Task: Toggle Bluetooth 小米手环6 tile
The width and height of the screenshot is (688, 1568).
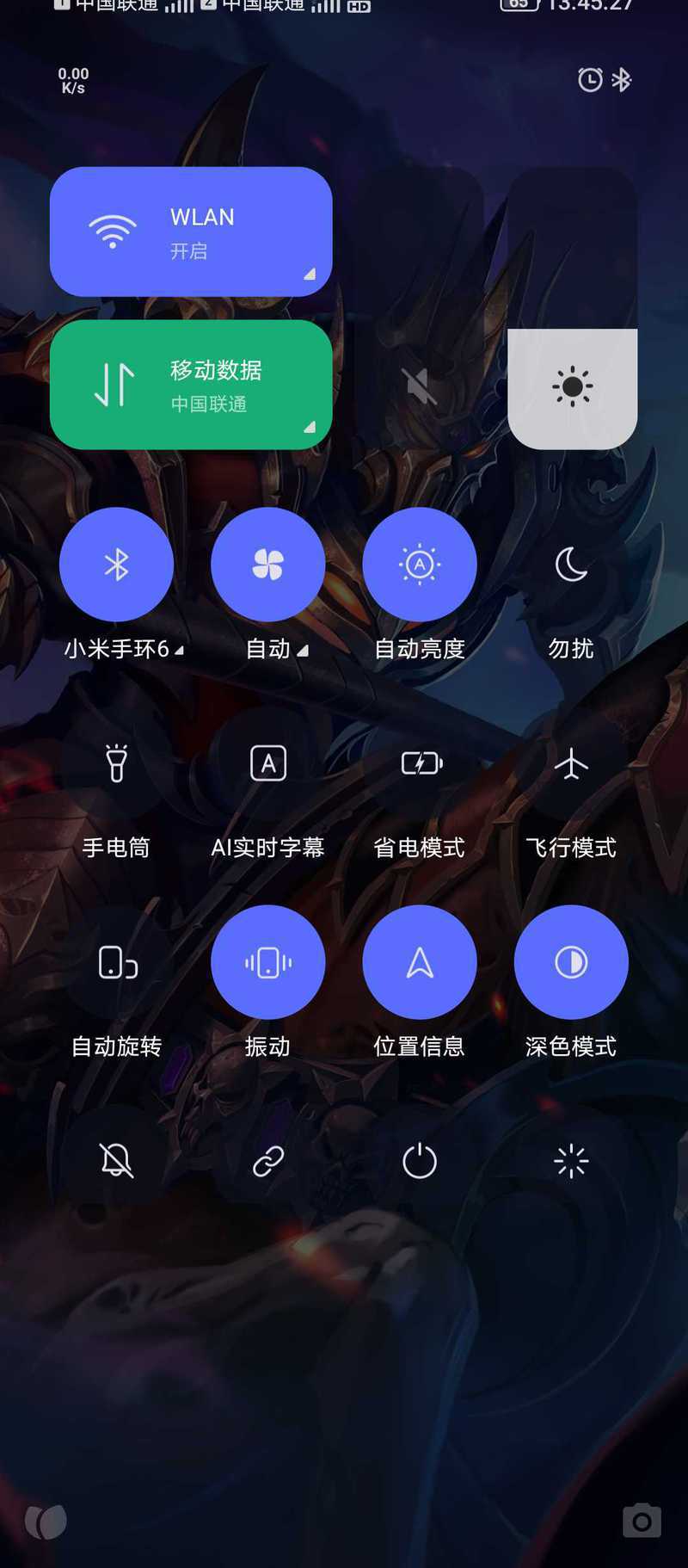Action: (x=116, y=565)
